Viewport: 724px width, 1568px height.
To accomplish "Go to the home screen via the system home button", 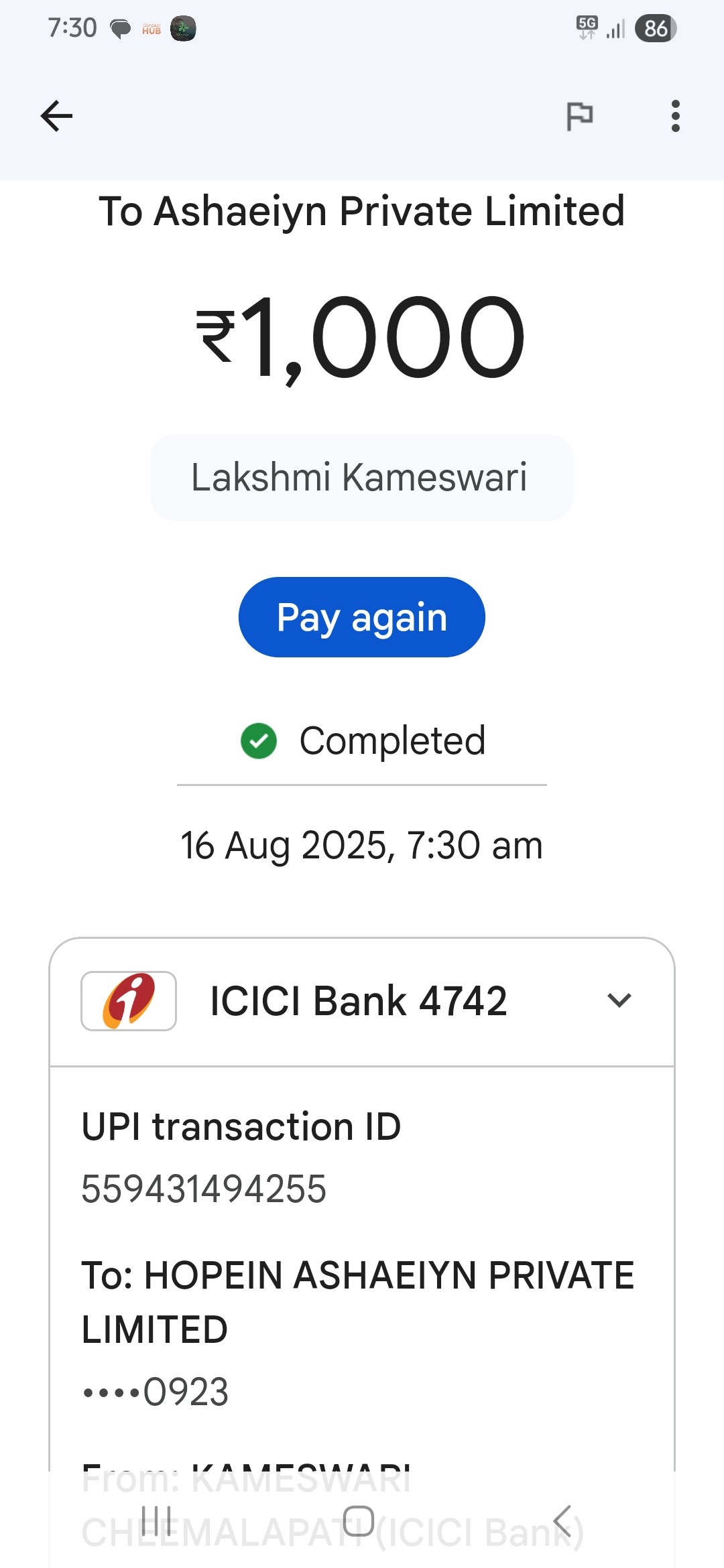I will point(359,1521).
